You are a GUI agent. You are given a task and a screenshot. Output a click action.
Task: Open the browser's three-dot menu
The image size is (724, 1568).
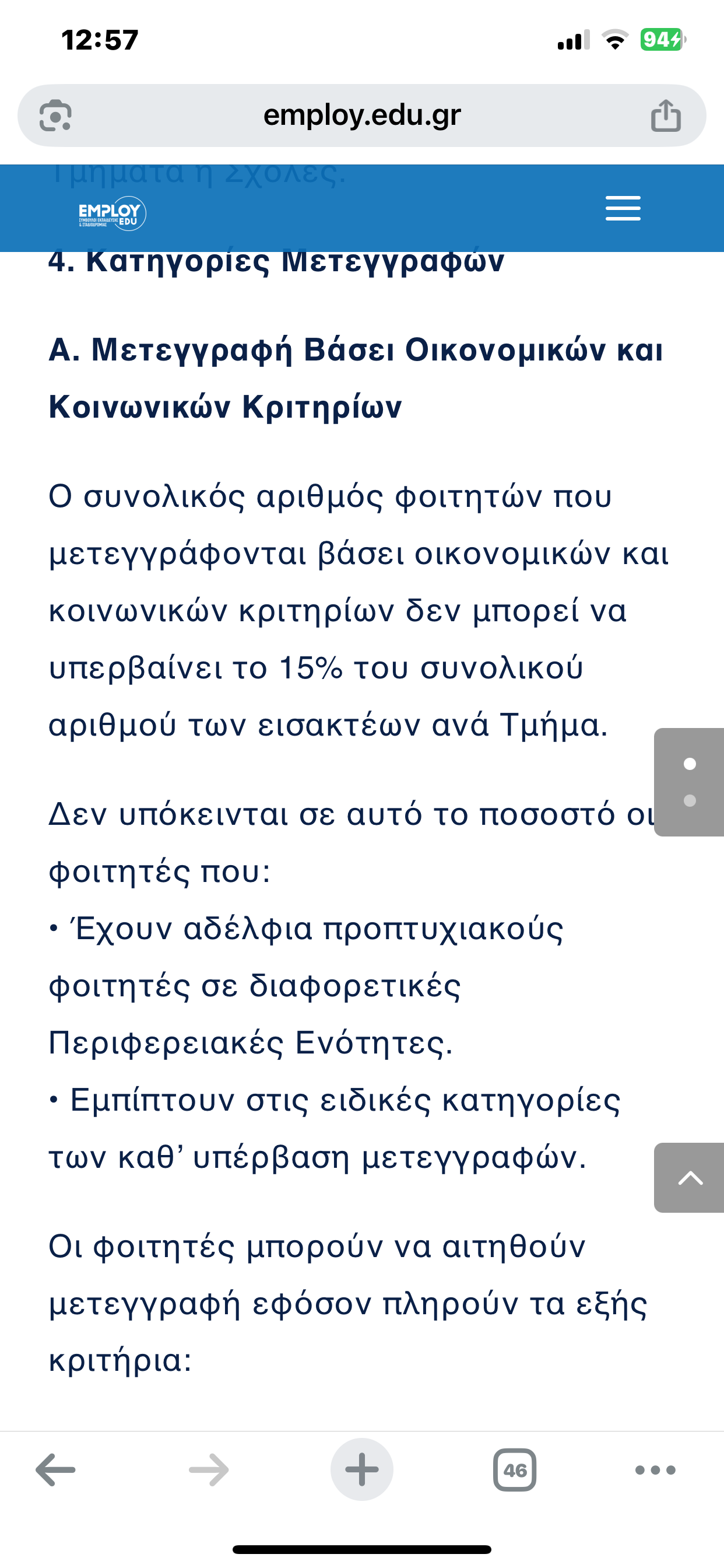[655, 1470]
